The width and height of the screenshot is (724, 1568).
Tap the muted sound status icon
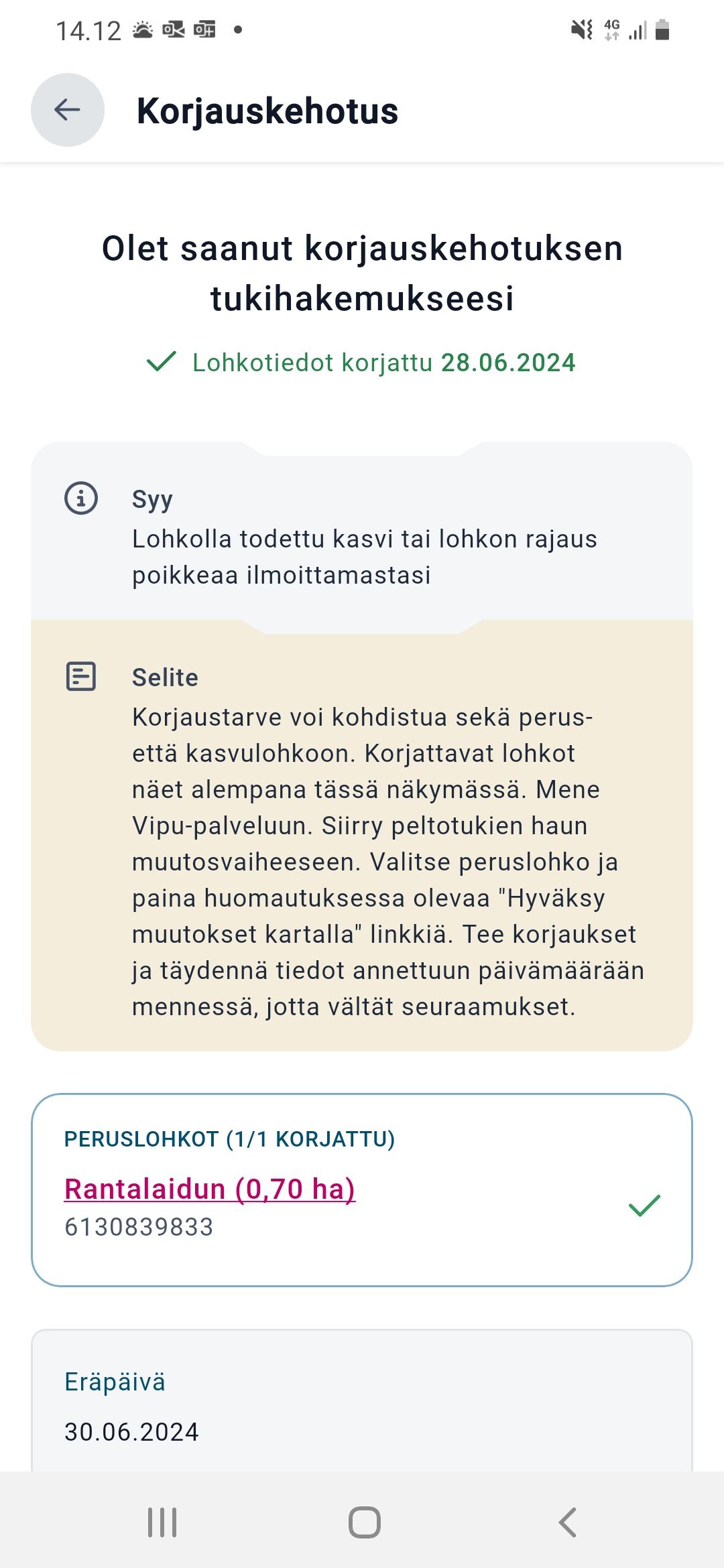tap(581, 29)
